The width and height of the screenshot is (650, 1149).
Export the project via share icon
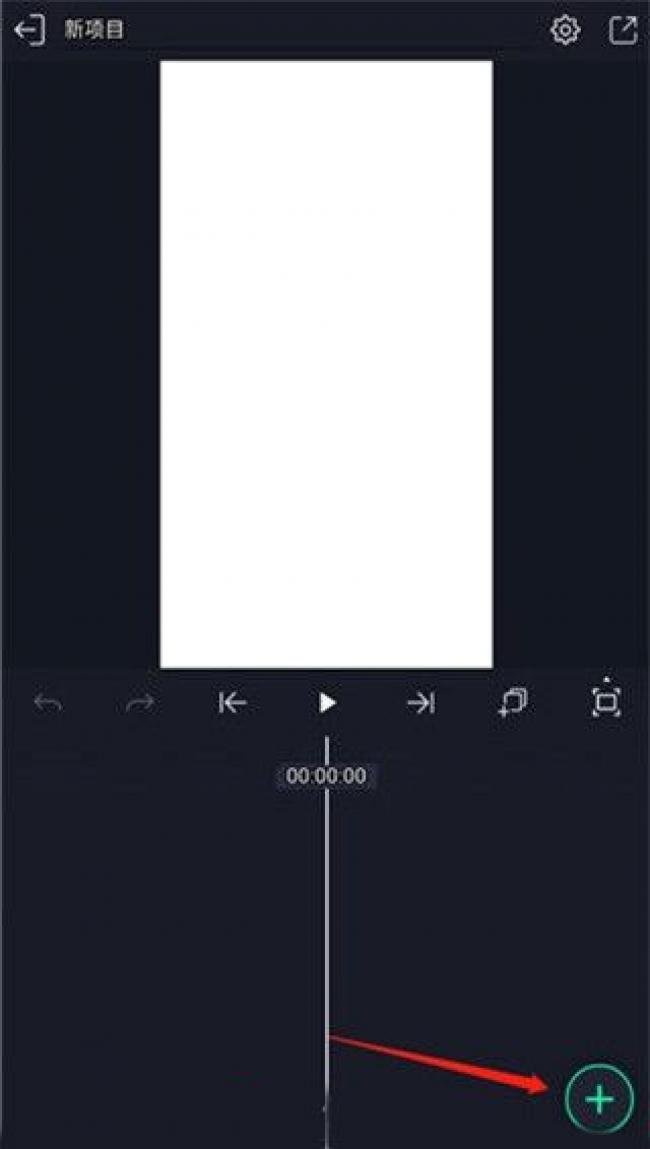click(623, 30)
